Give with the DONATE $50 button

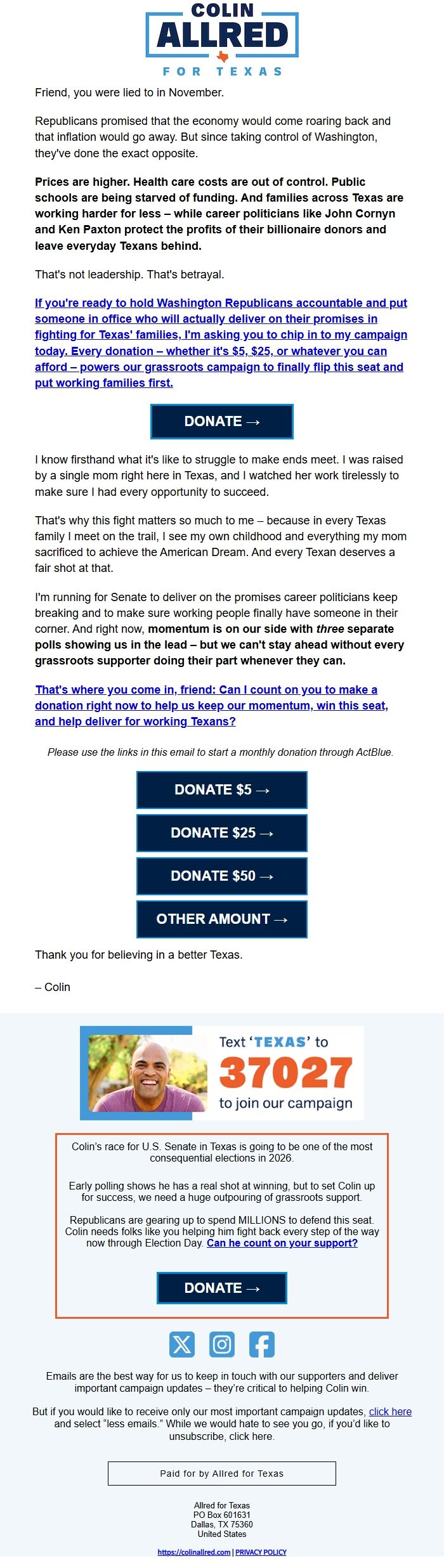point(222,876)
